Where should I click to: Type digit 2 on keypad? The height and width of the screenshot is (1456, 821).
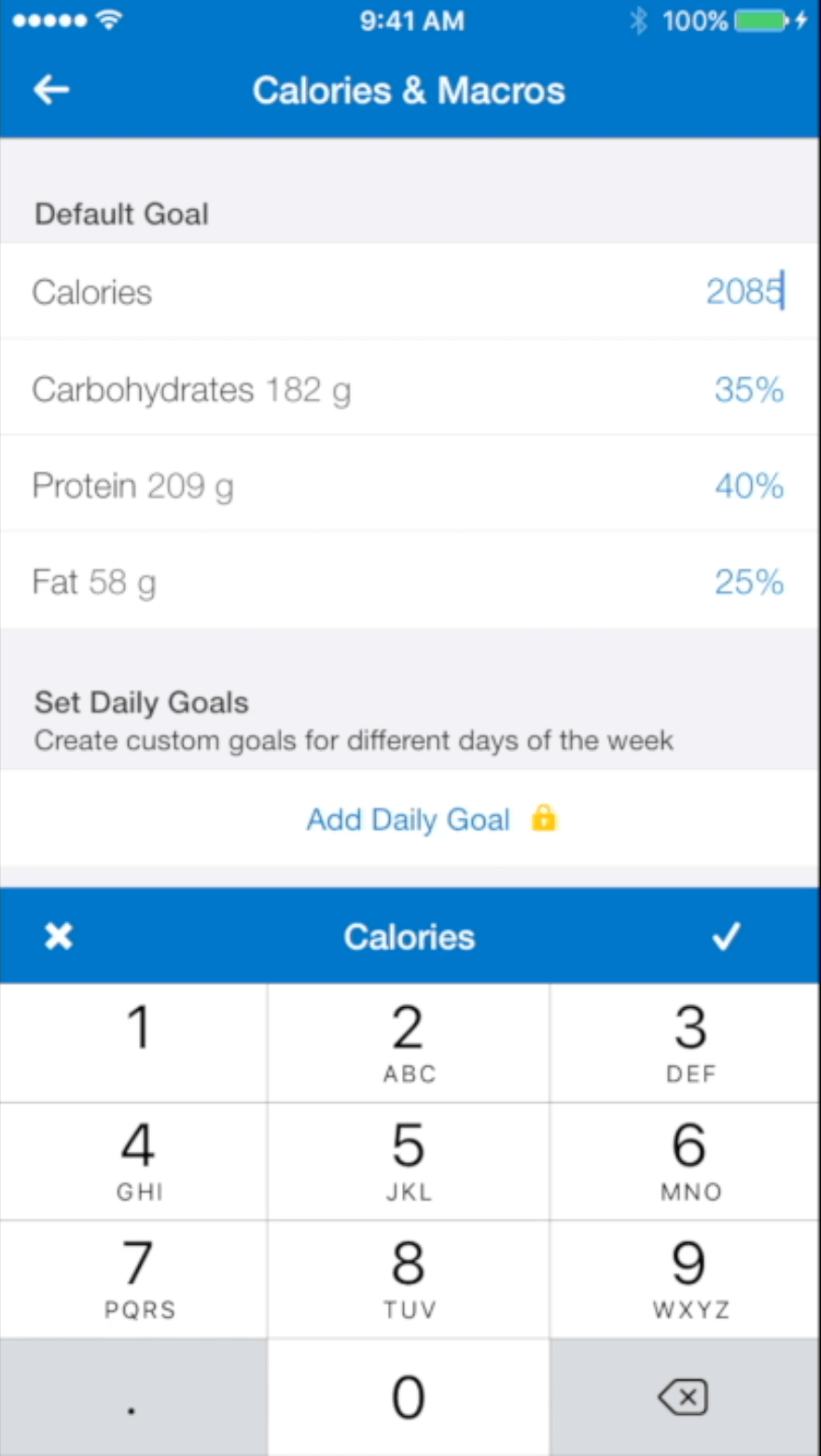tap(409, 1043)
